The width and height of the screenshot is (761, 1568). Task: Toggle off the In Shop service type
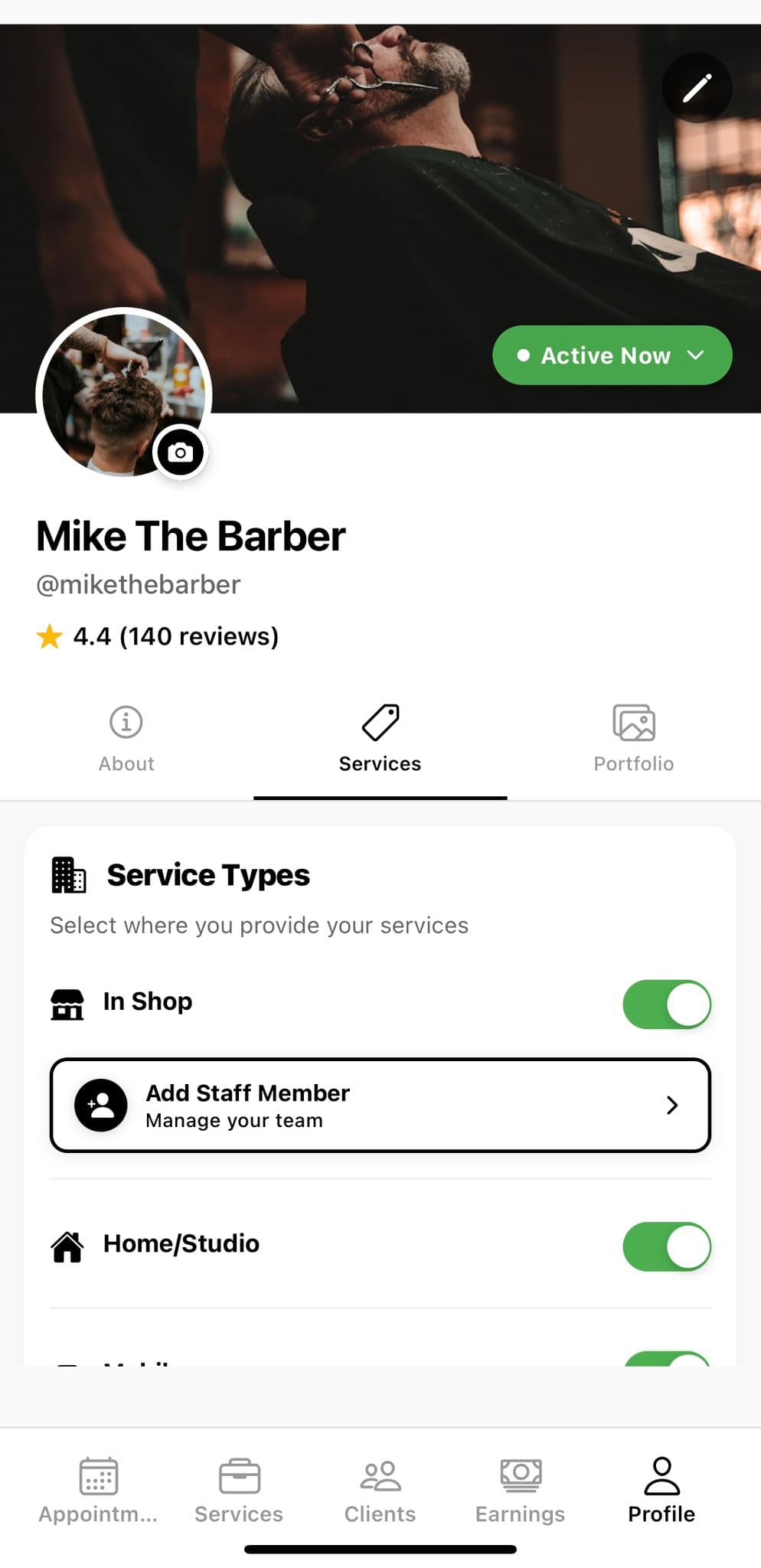[x=666, y=1004]
